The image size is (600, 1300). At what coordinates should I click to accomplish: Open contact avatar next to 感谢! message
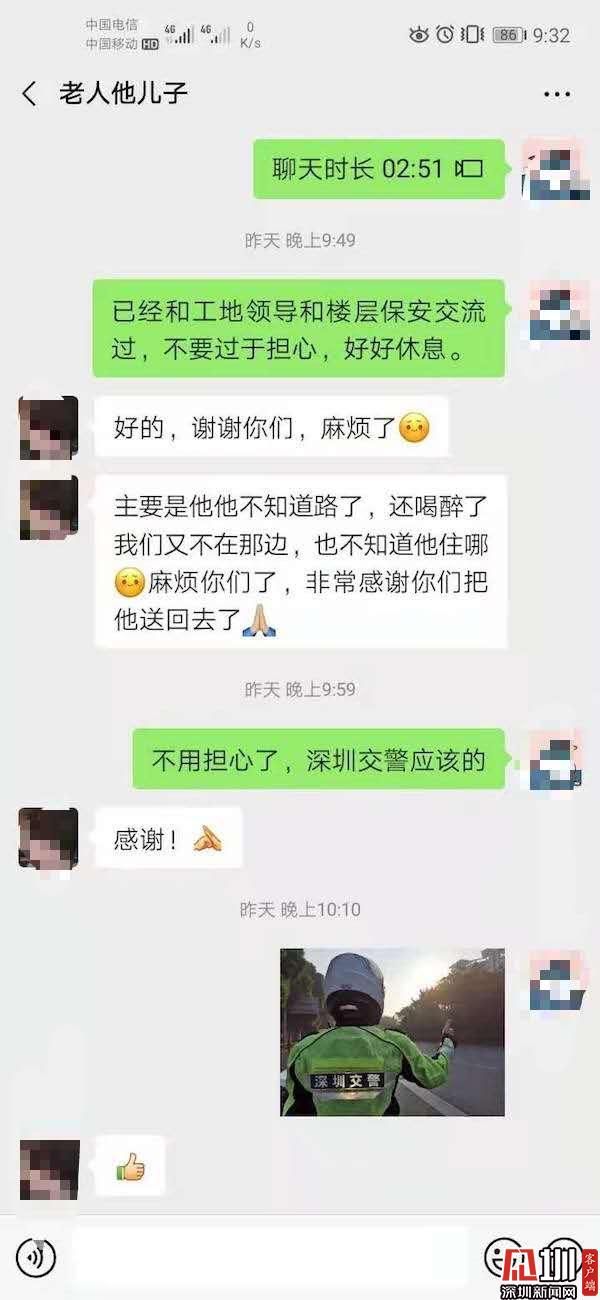click(x=48, y=838)
